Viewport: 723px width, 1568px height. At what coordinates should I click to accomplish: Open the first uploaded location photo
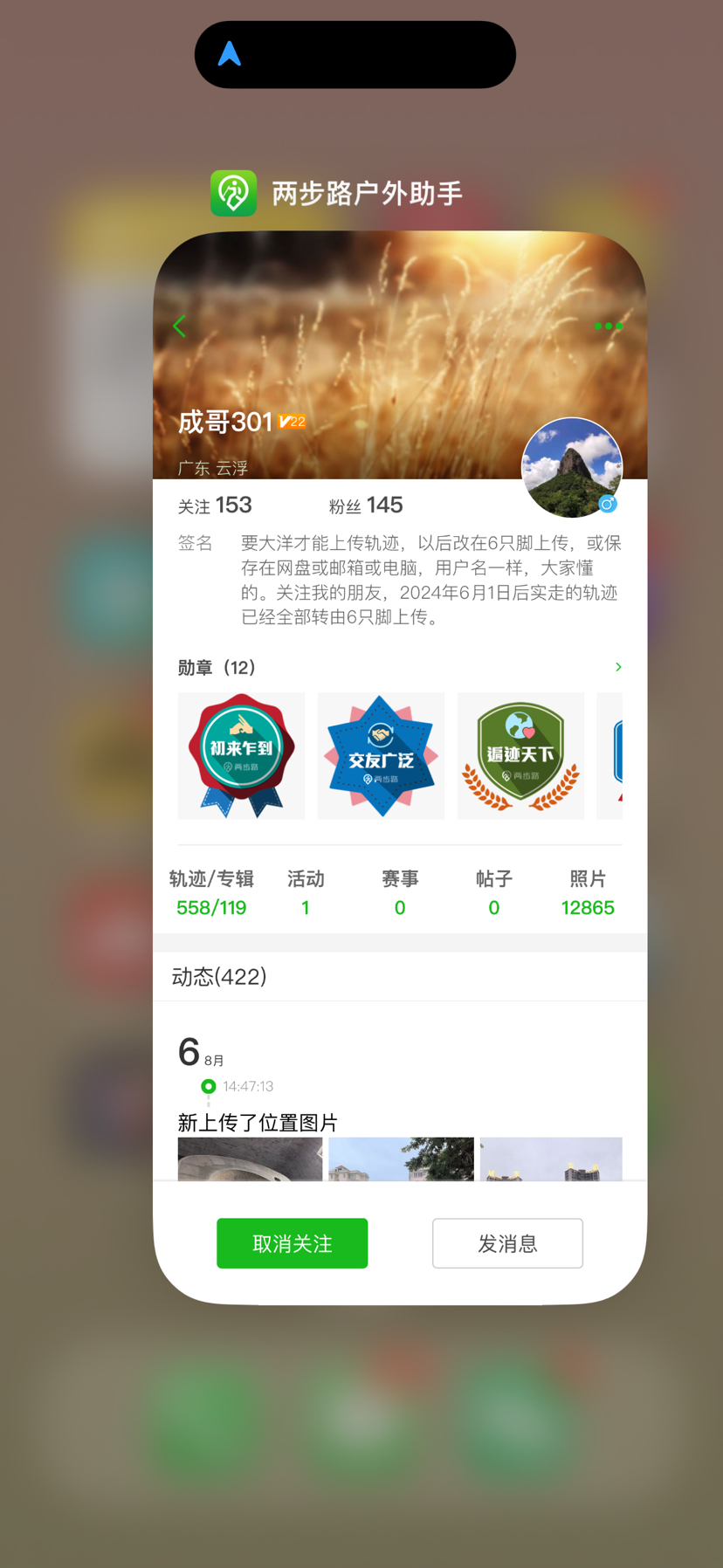250,1159
